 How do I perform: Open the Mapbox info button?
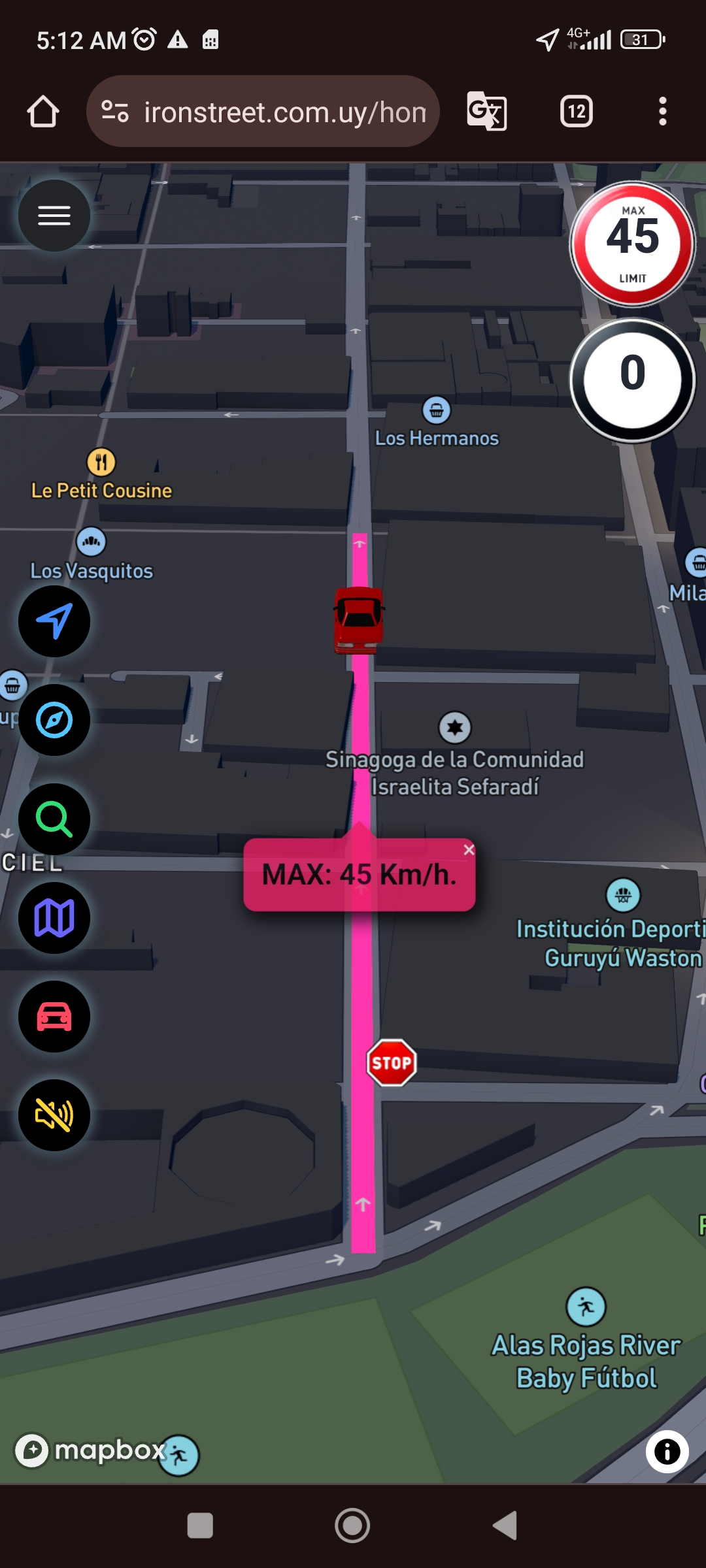point(667,1452)
